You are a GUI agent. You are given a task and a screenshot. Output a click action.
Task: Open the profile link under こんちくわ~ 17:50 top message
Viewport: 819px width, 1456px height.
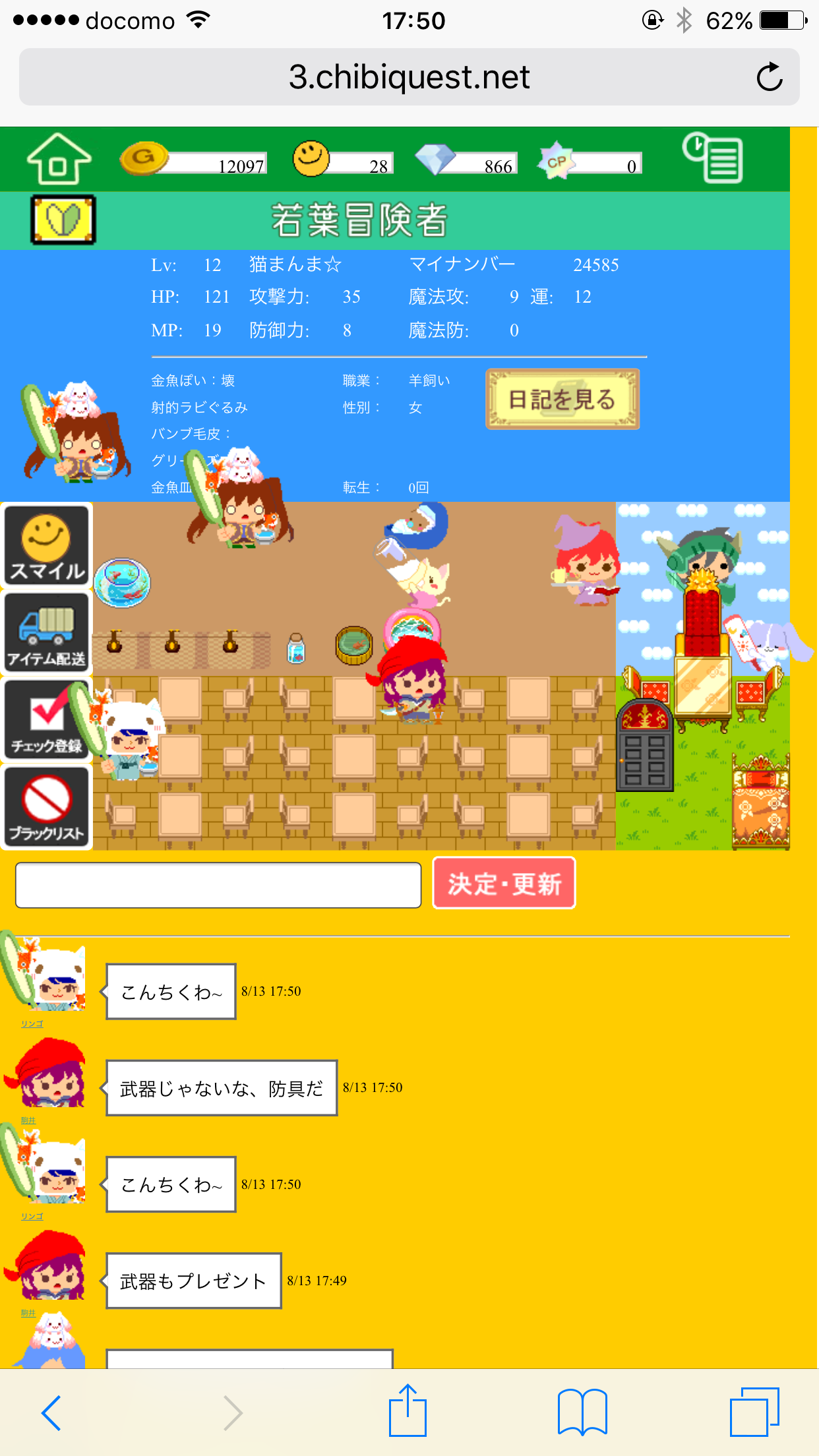click(32, 1023)
